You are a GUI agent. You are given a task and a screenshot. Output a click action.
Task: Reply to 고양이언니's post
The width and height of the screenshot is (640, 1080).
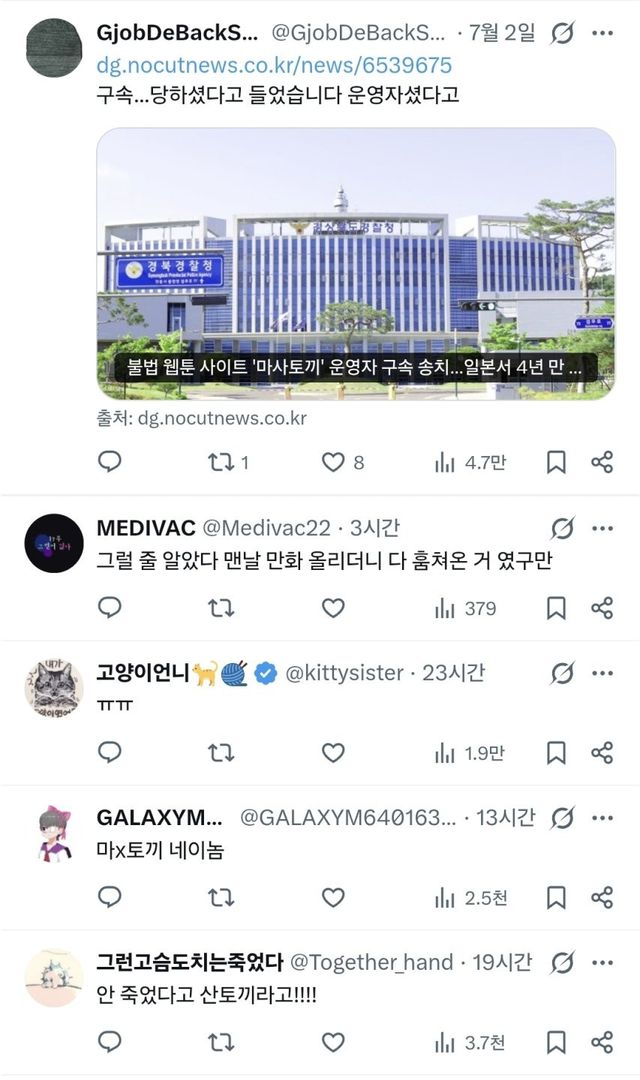coord(110,752)
